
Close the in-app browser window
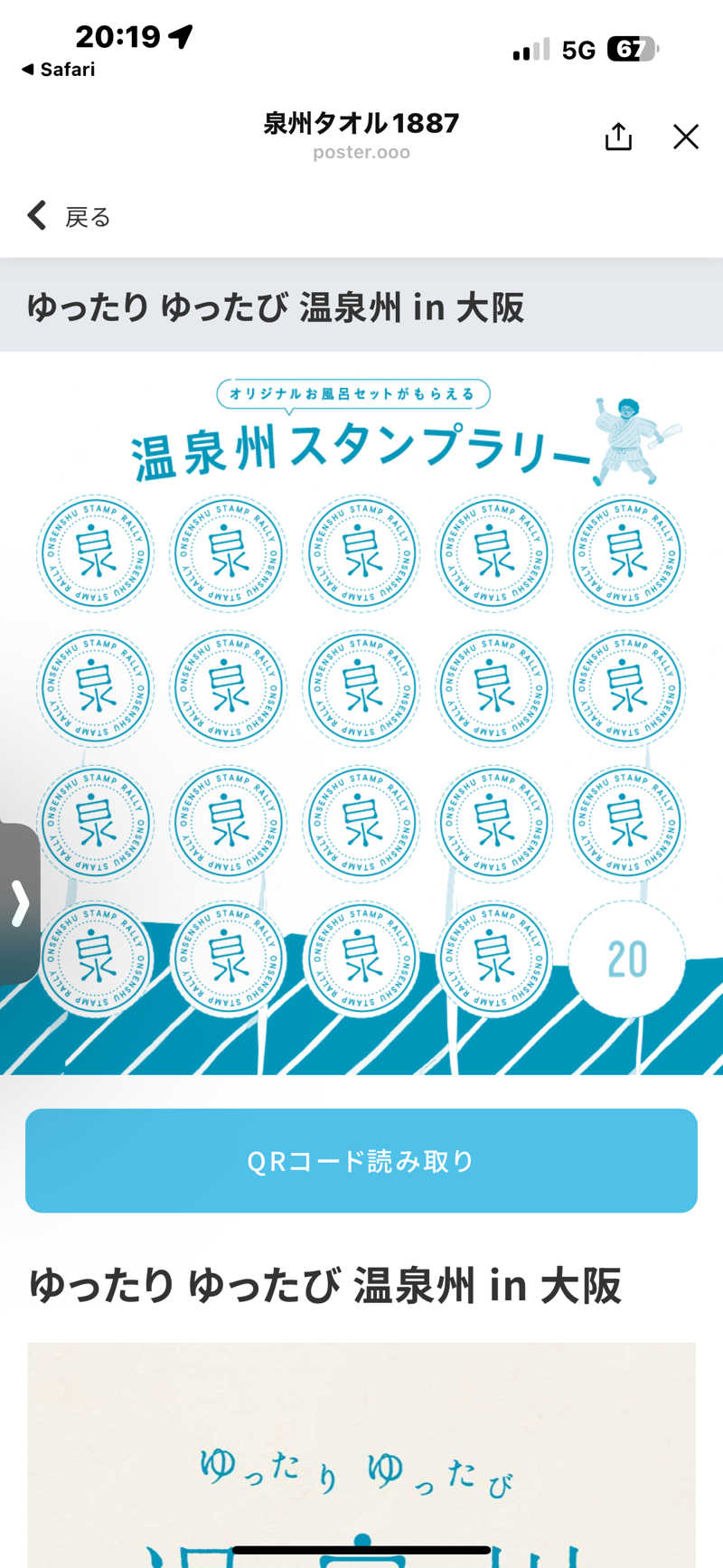pyautogui.click(x=686, y=137)
